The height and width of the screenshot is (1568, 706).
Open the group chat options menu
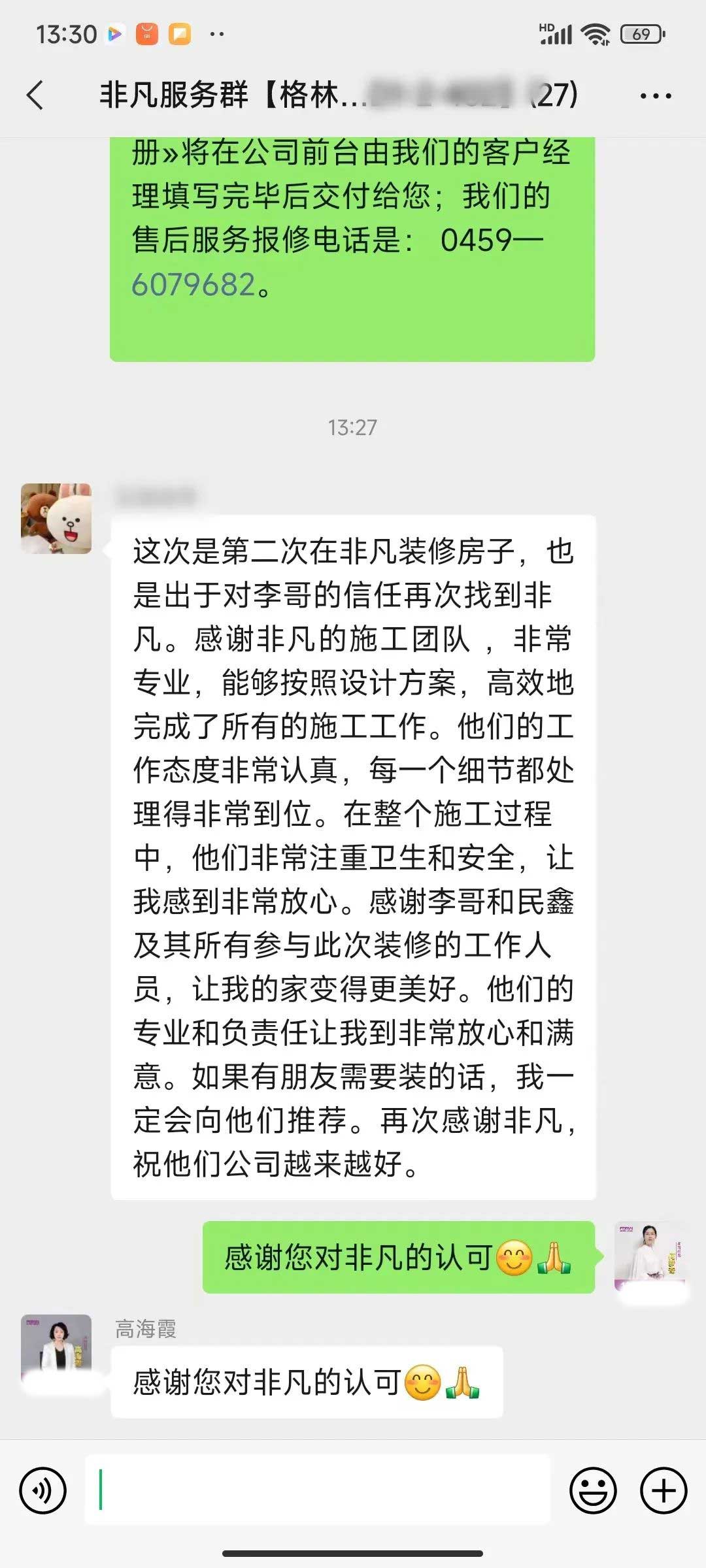(656, 96)
